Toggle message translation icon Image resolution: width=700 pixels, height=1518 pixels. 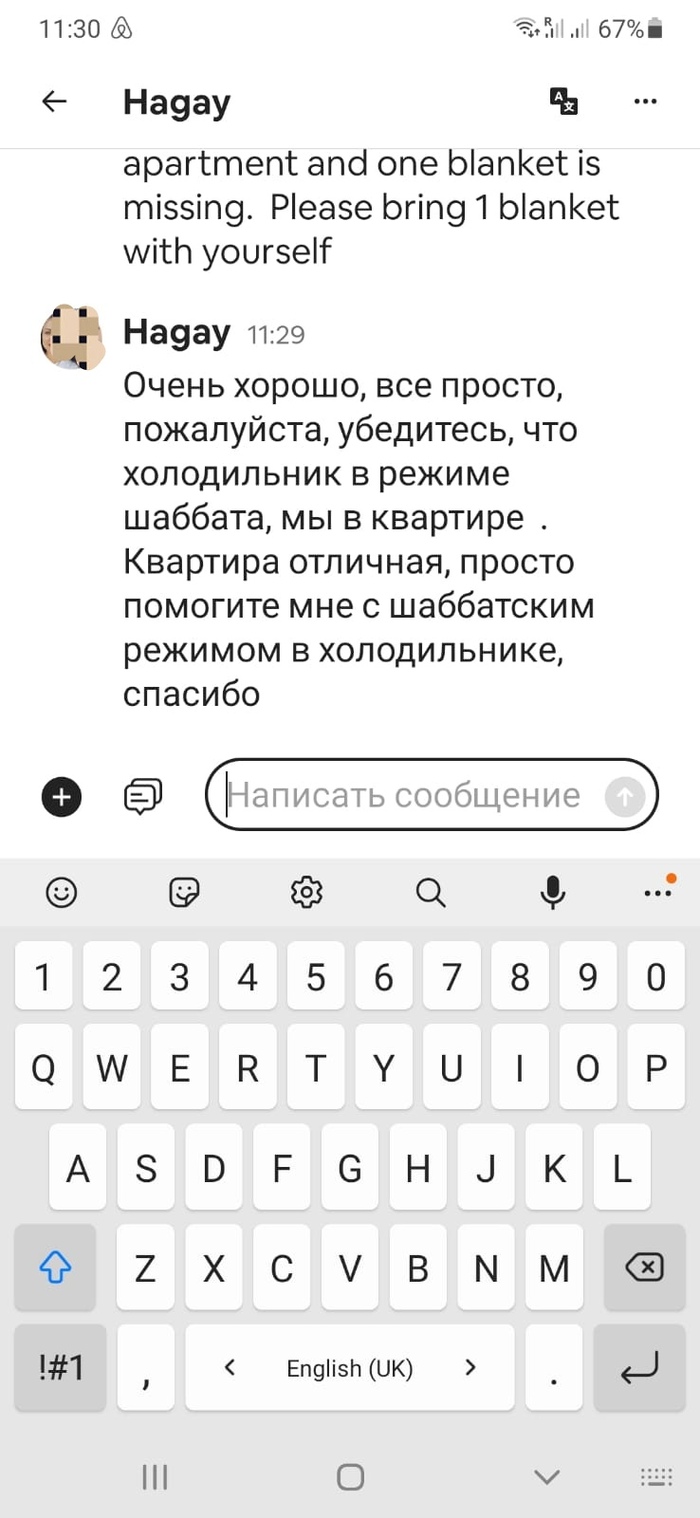click(563, 101)
